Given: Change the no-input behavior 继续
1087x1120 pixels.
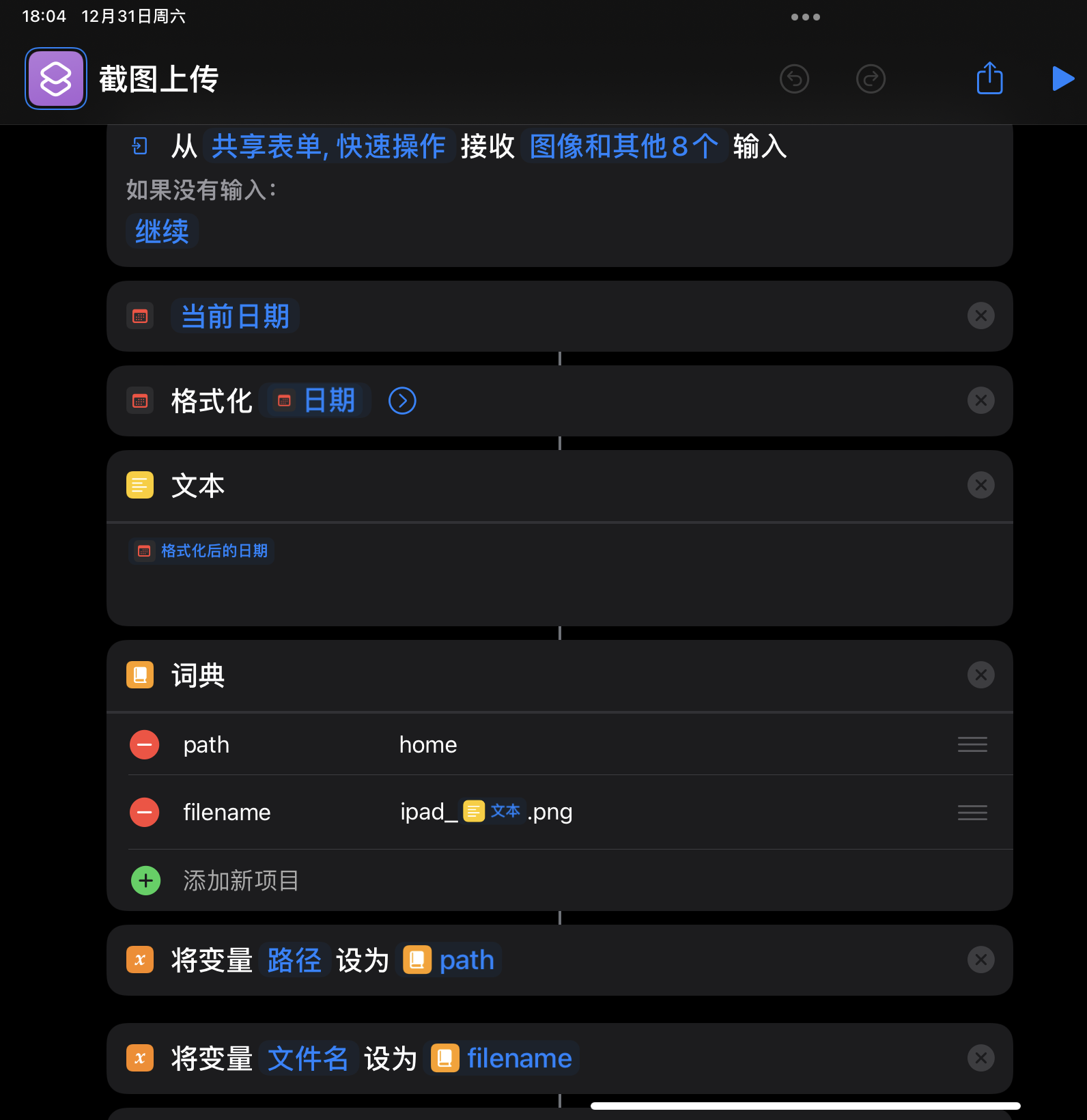Looking at the screenshot, I should coord(162,232).
